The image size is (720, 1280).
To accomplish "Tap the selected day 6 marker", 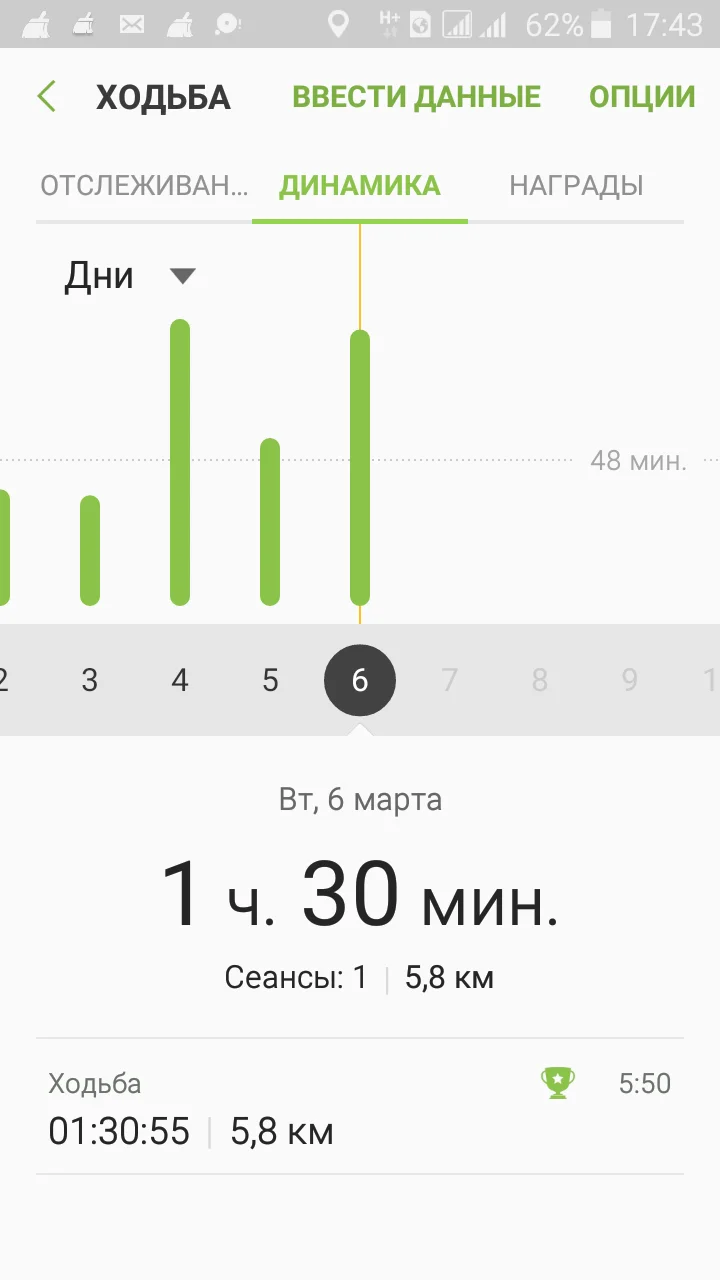I will click(360, 681).
